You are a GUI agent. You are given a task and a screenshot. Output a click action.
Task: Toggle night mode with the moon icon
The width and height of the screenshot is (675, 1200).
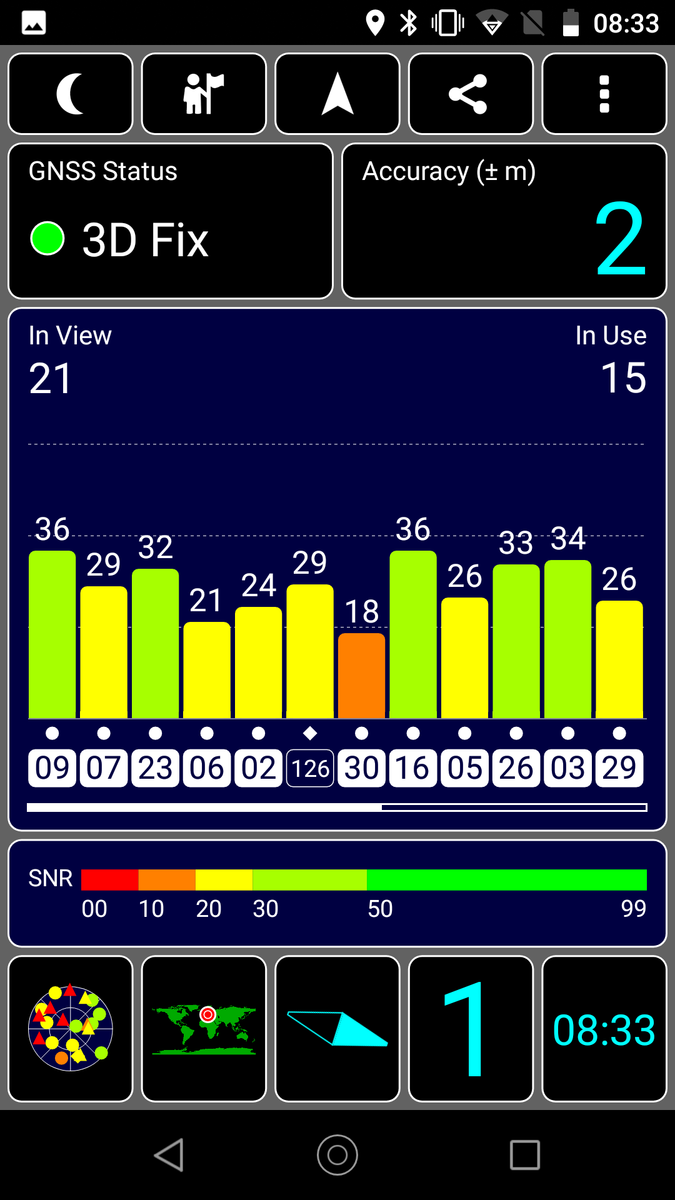click(x=71, y=94)
